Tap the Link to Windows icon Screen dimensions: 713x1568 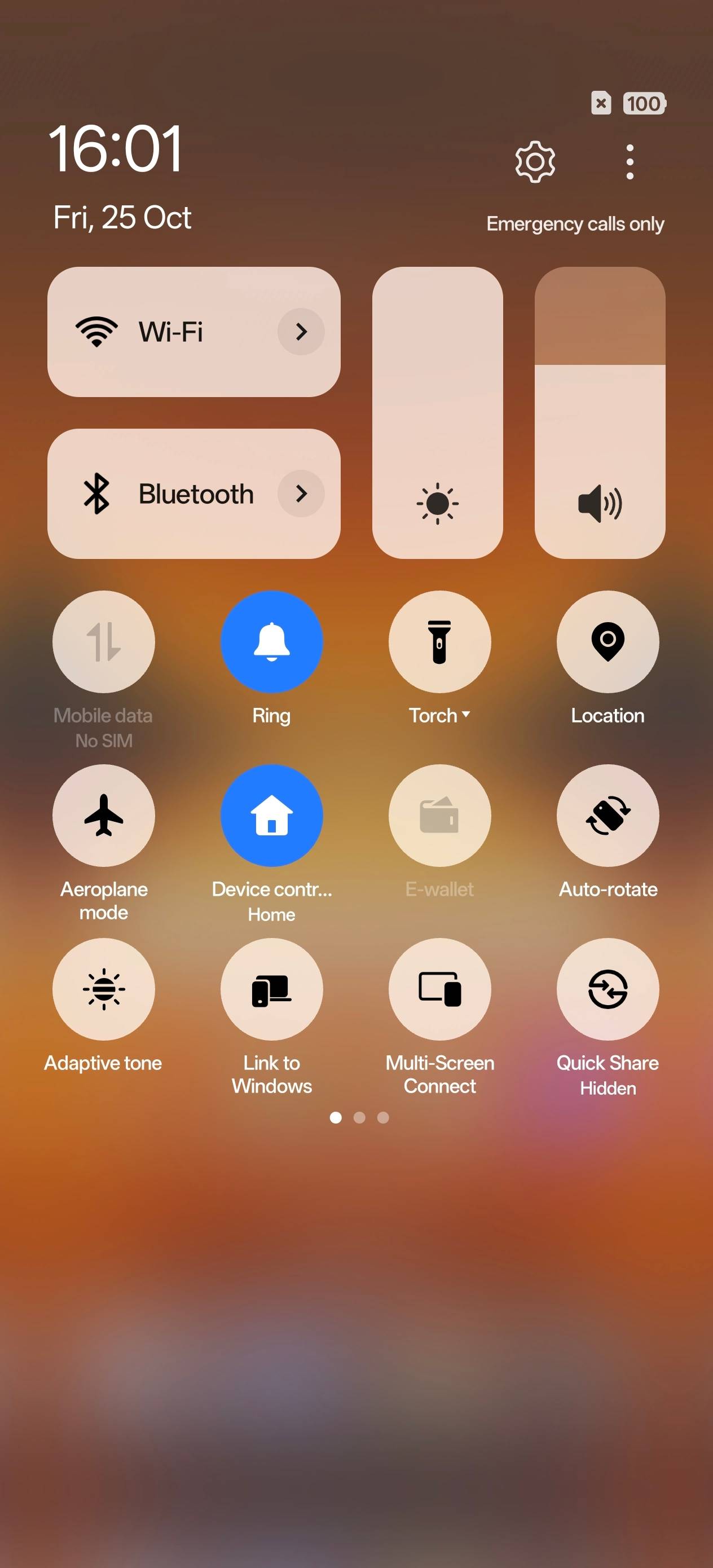pos(271,989)
